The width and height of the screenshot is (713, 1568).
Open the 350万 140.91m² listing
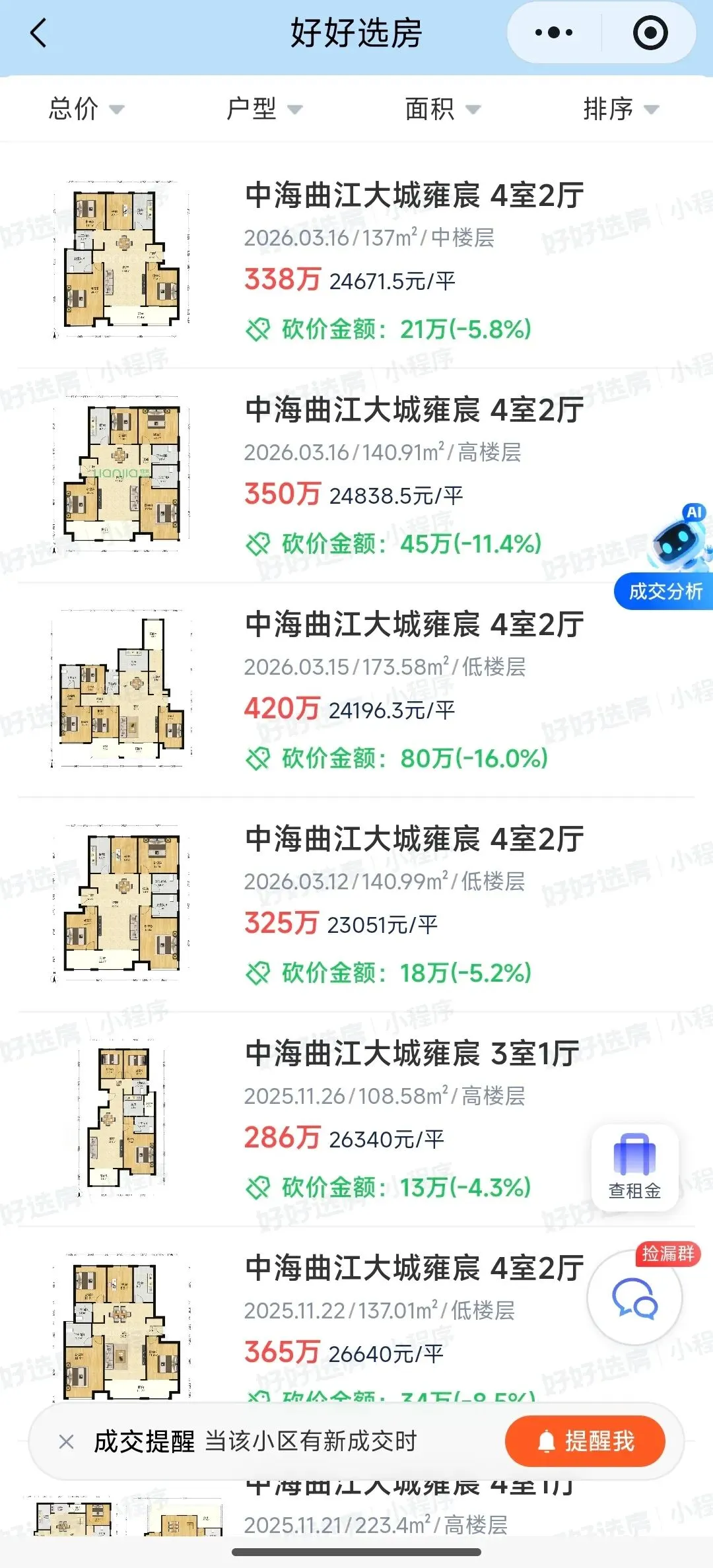[356, 475]
